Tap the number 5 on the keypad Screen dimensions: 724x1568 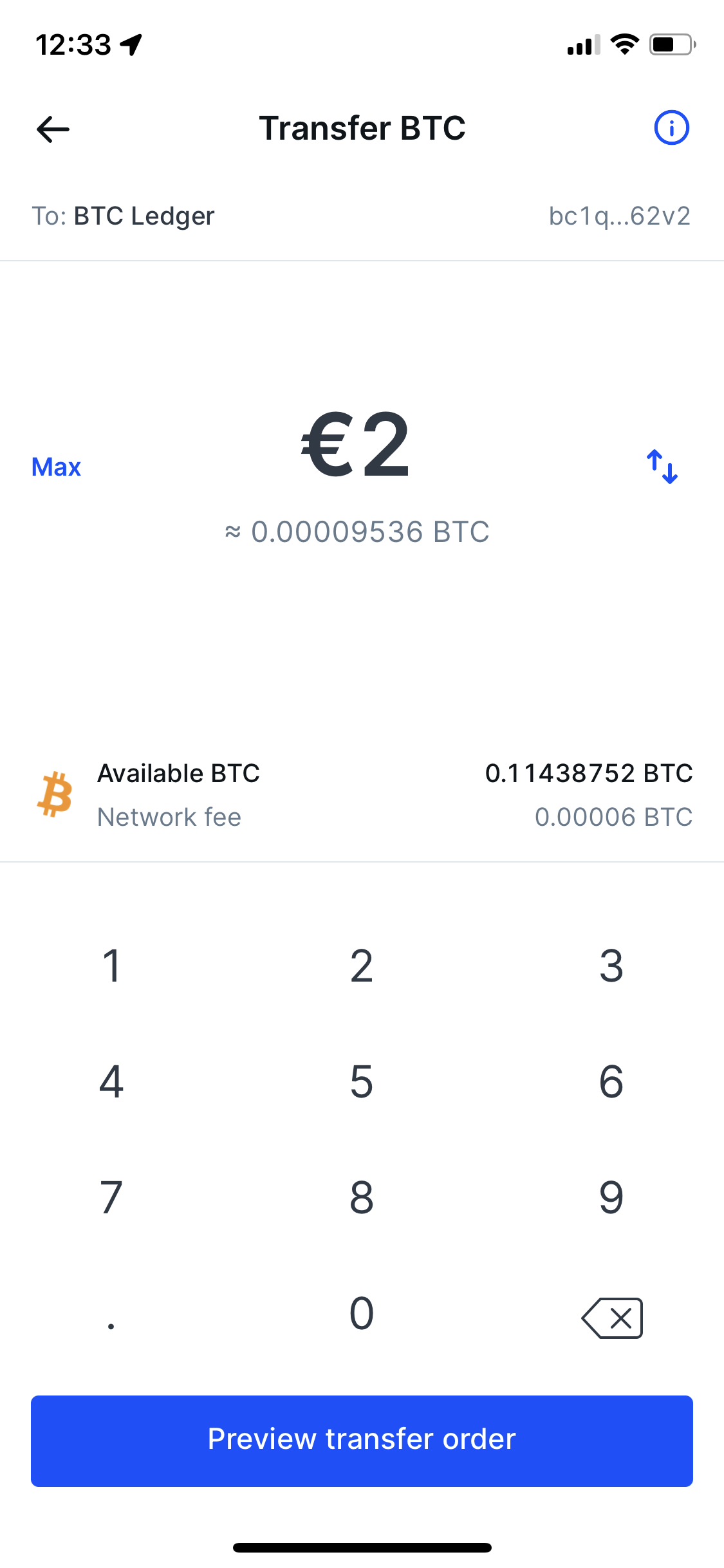point(362,1081)
